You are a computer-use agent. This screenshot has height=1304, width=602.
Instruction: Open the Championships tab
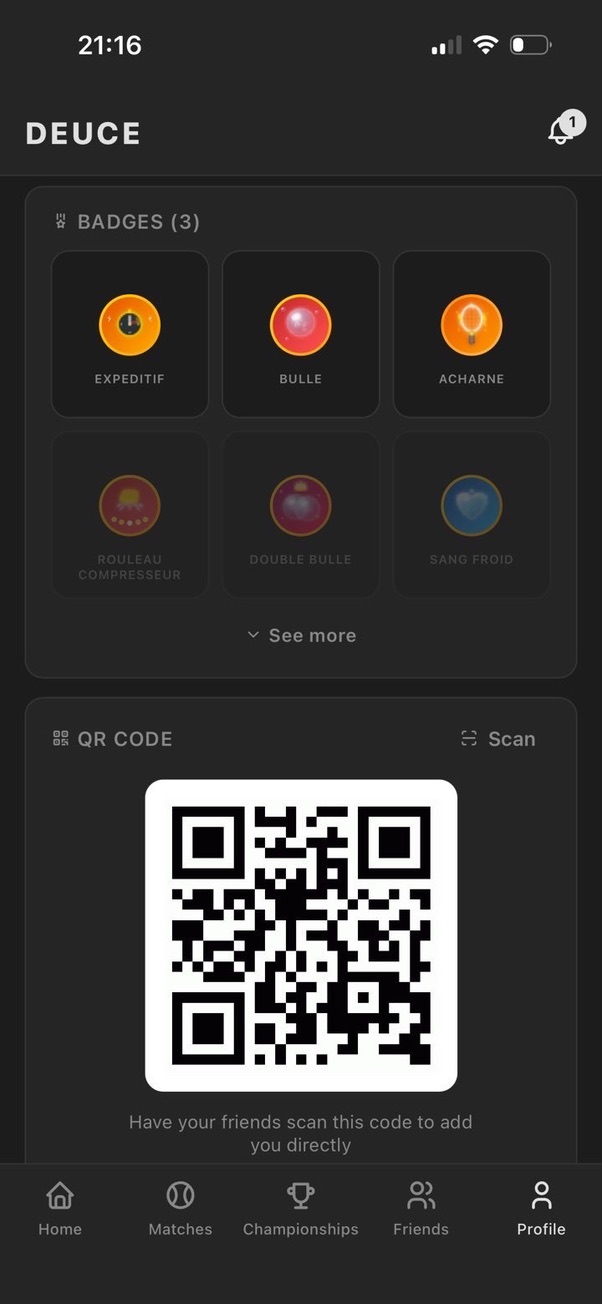(301, 1208)
